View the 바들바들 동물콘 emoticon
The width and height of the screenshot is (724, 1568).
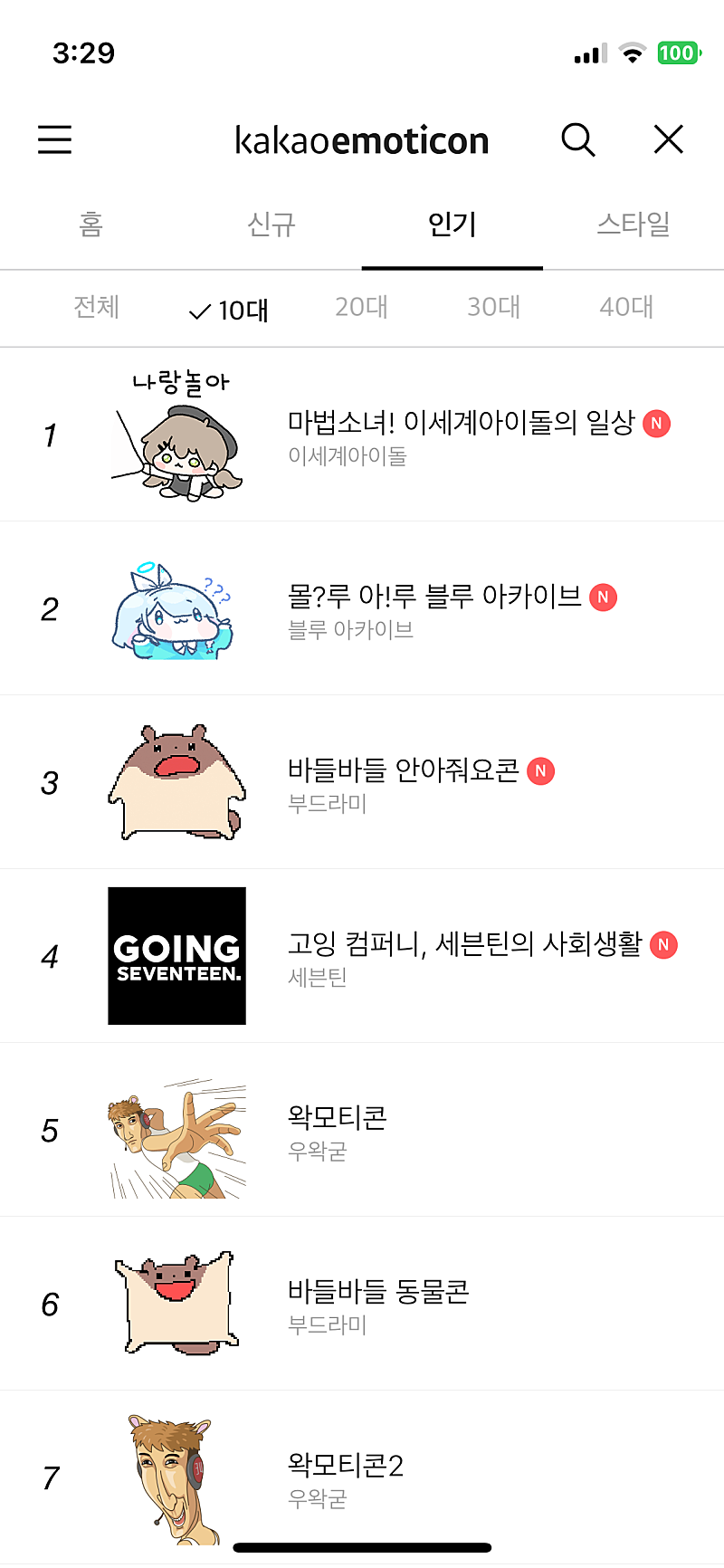[x=378, y=1293]
